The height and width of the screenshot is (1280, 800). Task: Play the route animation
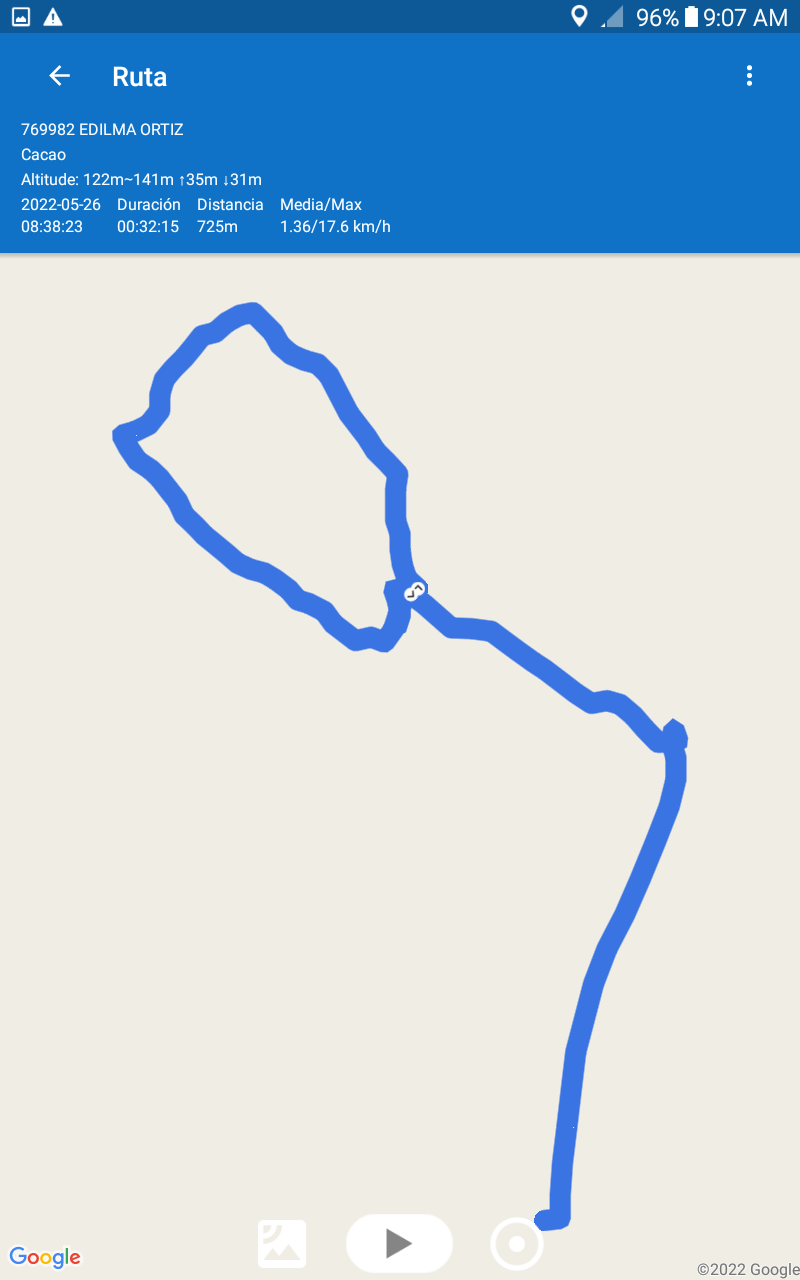(399, 1243)
